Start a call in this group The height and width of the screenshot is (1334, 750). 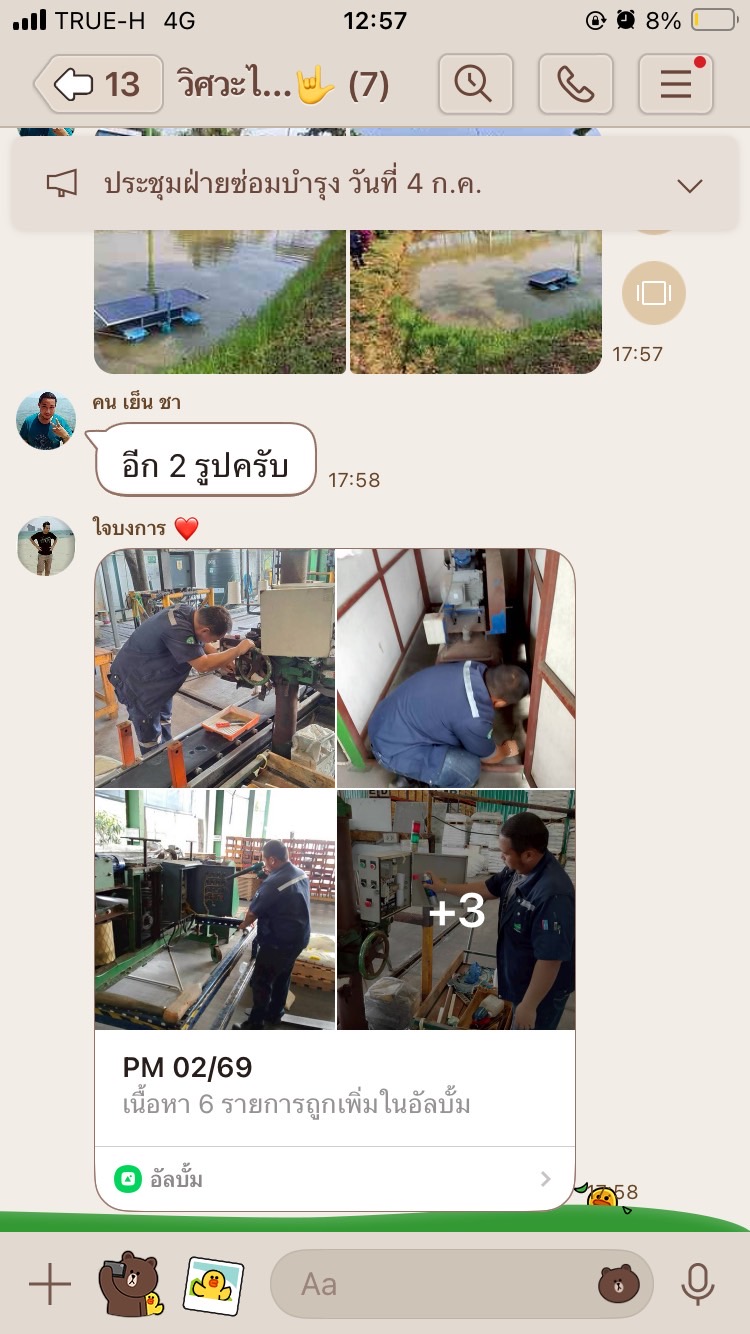coord(575,84)
